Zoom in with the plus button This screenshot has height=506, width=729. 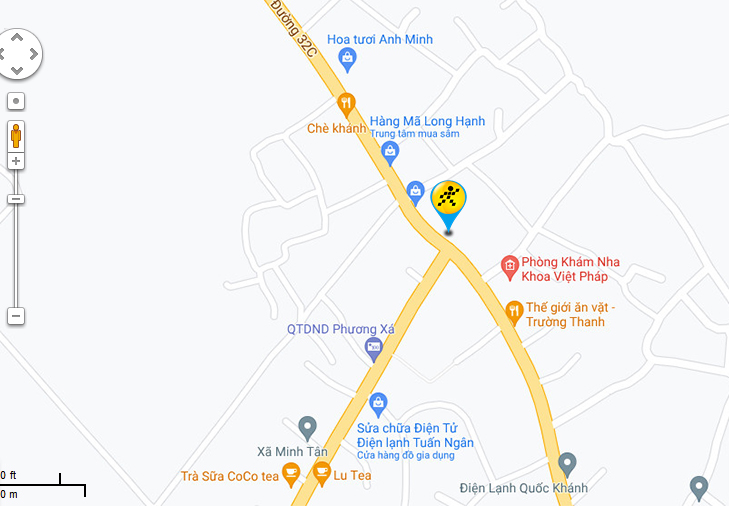click(x=16, y=161)
